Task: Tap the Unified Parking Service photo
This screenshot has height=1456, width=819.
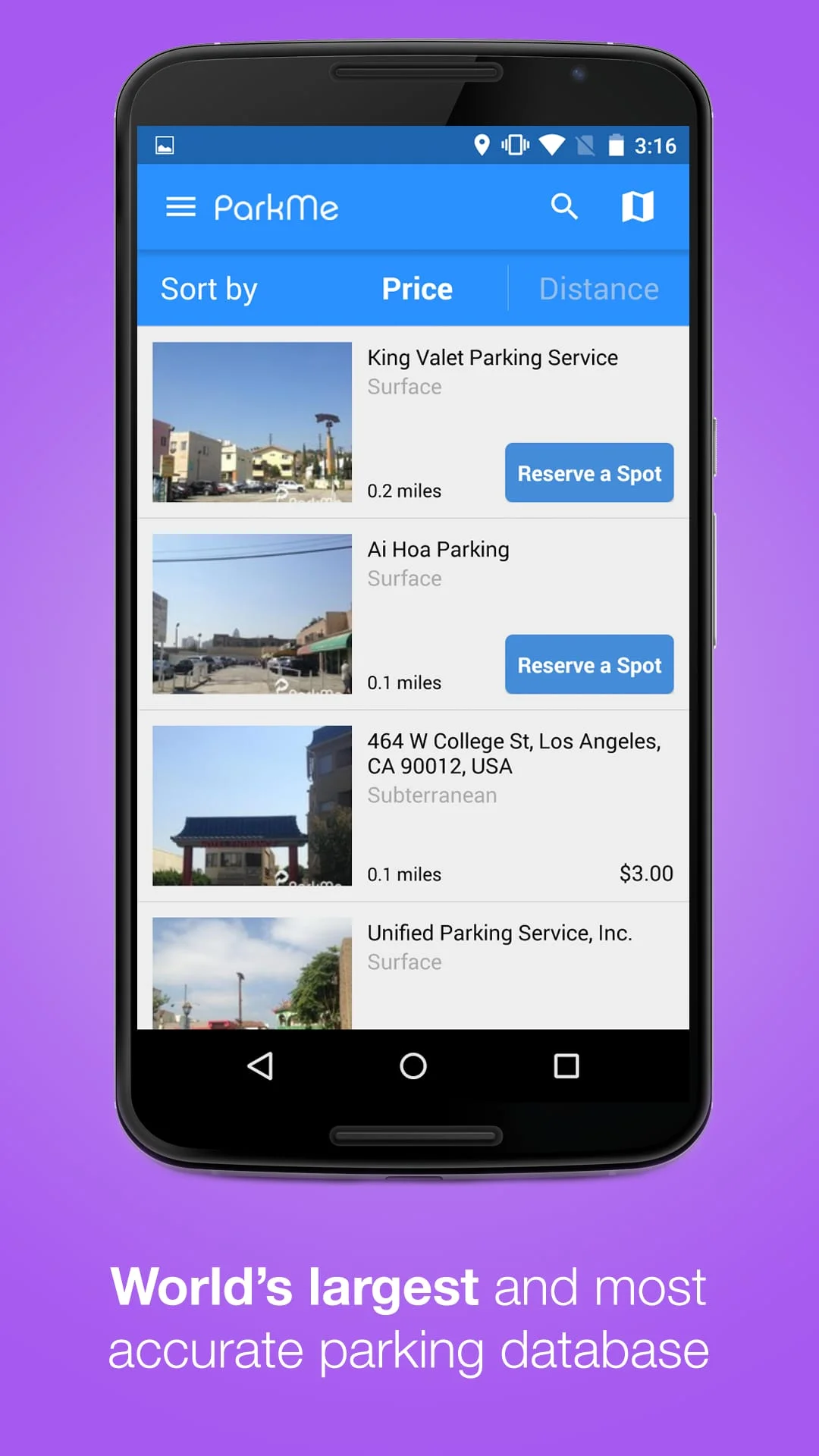Action: pos(252,973)
